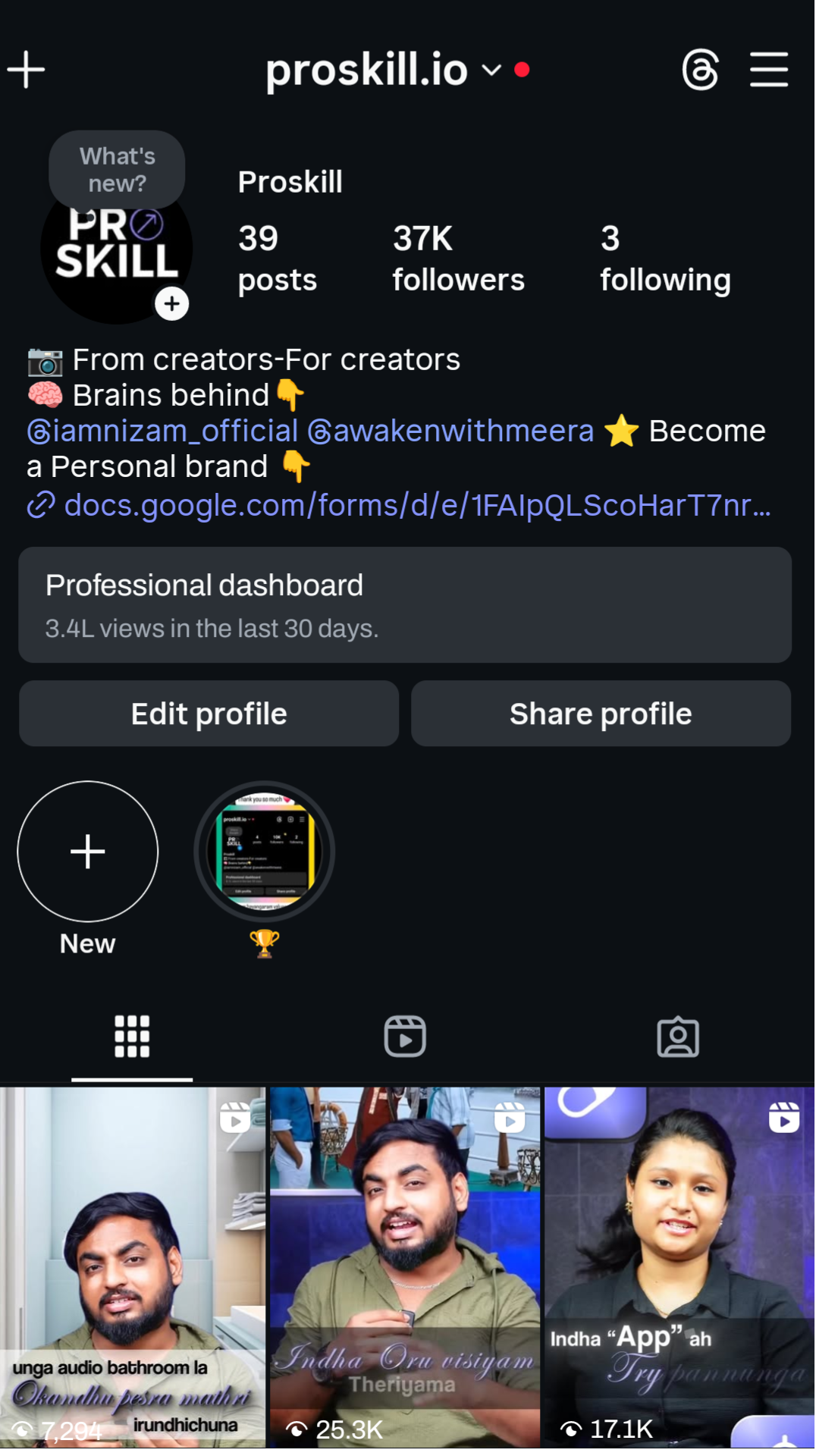Open the @awakenwithmeera profile link
The height and width of the screenshot is (1456, 819).
pyautogui.click(x=450, y=431)
